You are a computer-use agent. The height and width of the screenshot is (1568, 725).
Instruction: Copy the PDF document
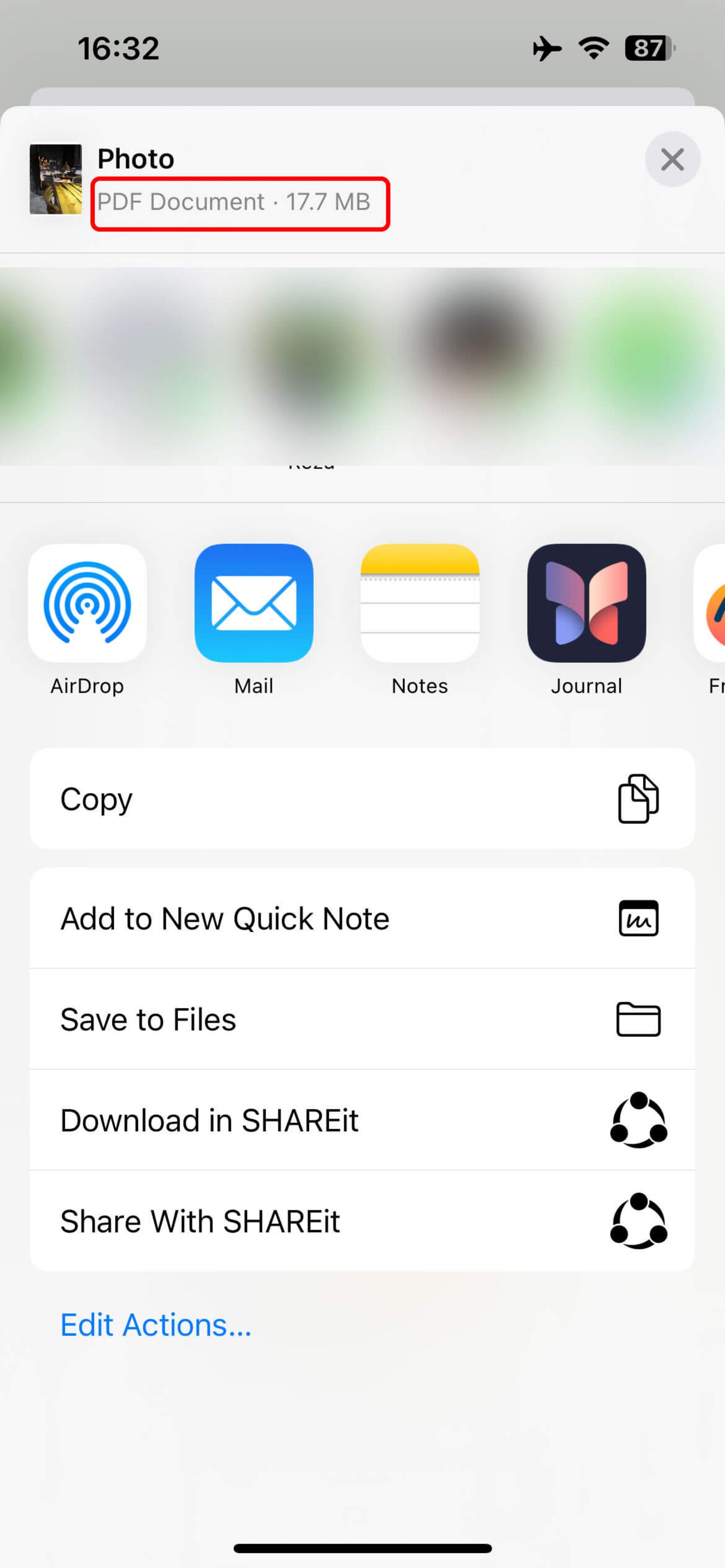(x=362, y=799)
